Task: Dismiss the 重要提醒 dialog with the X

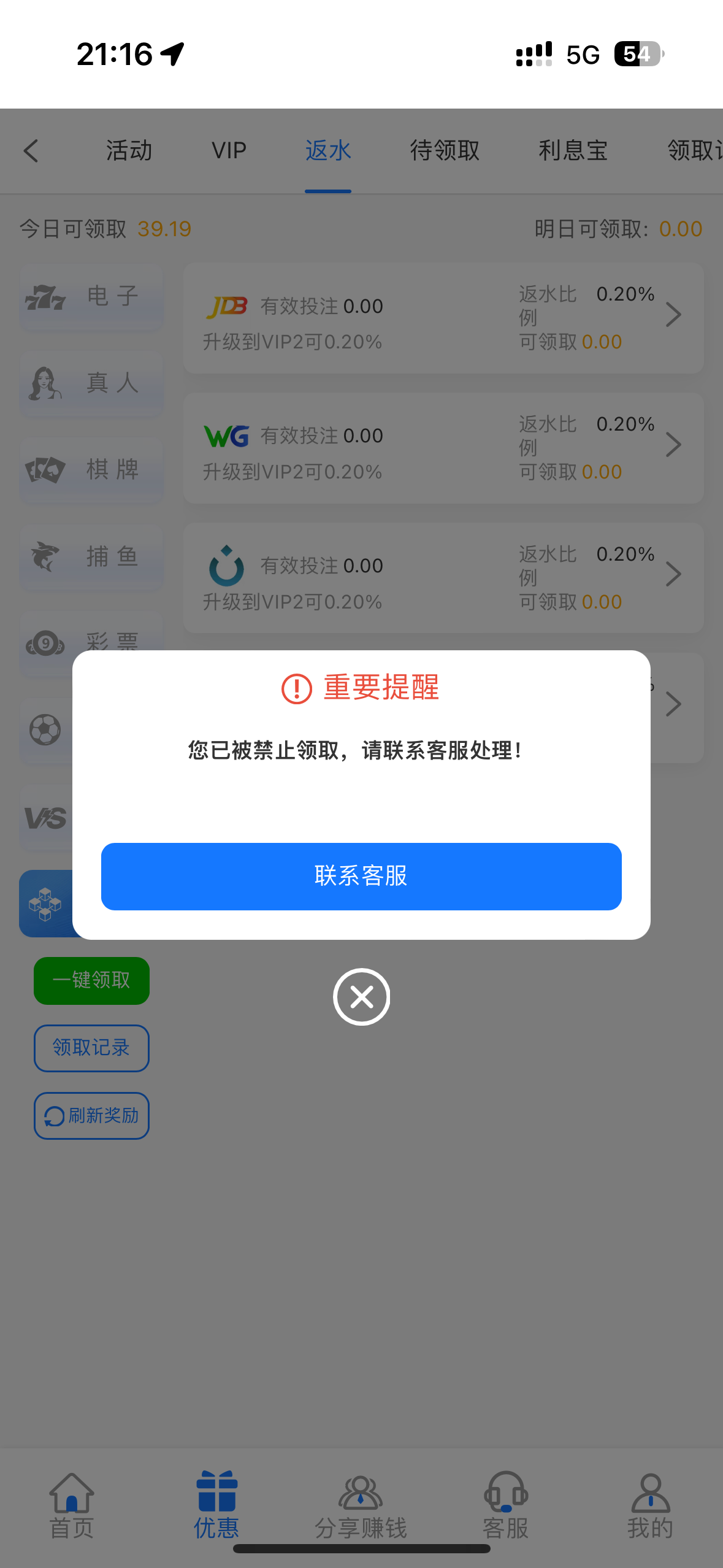Action: coord(361,997)
